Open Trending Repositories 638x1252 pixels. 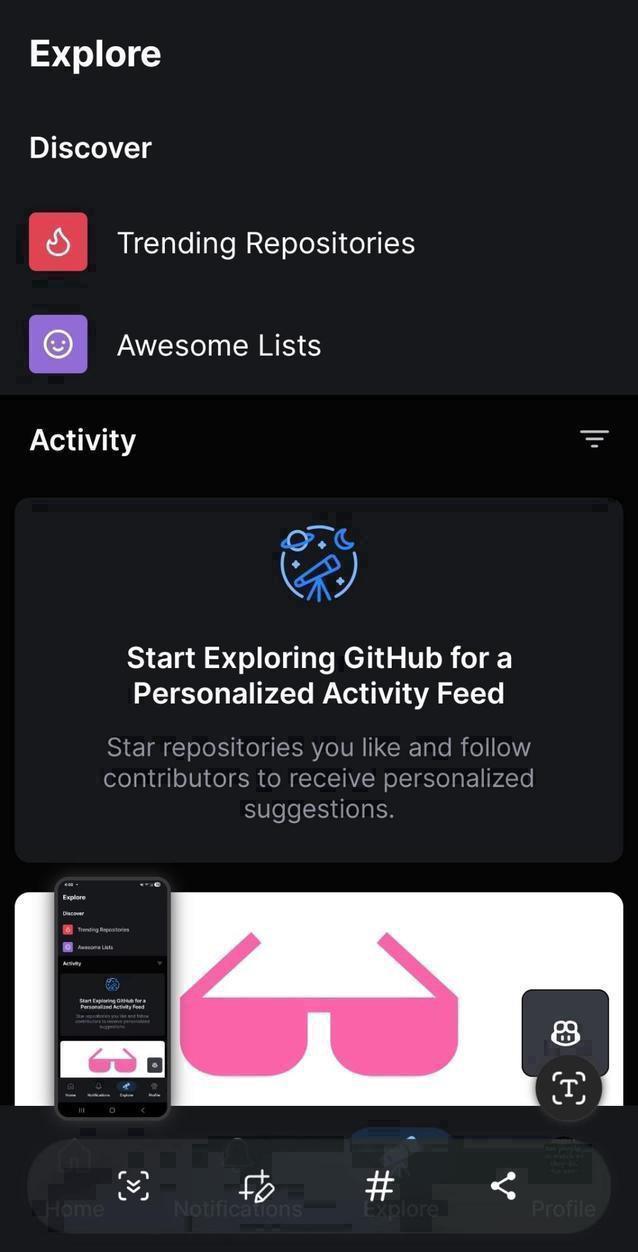click(x=265, y=243)
